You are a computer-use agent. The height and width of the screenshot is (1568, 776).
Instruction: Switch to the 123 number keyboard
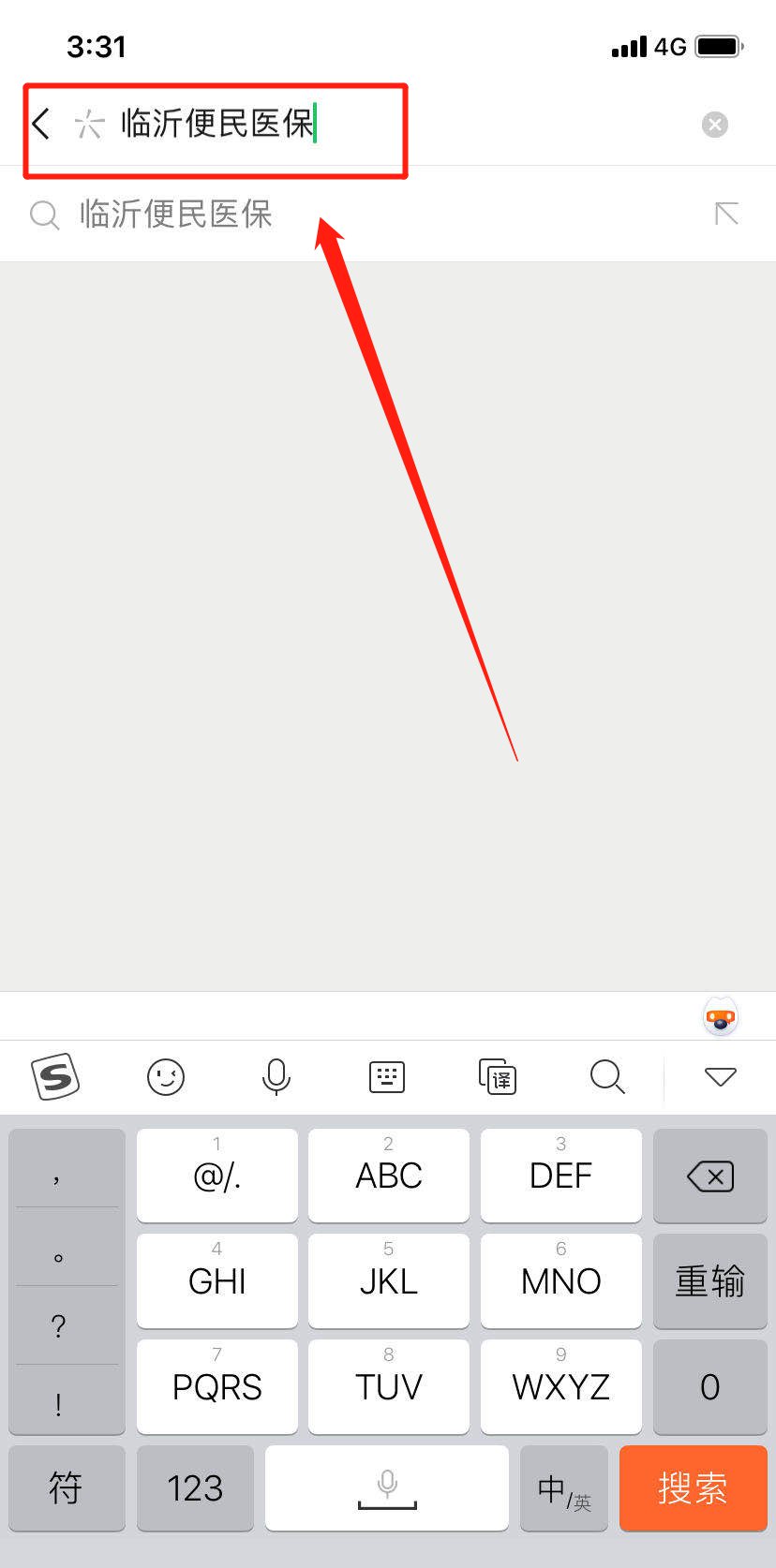point(195,1487)
